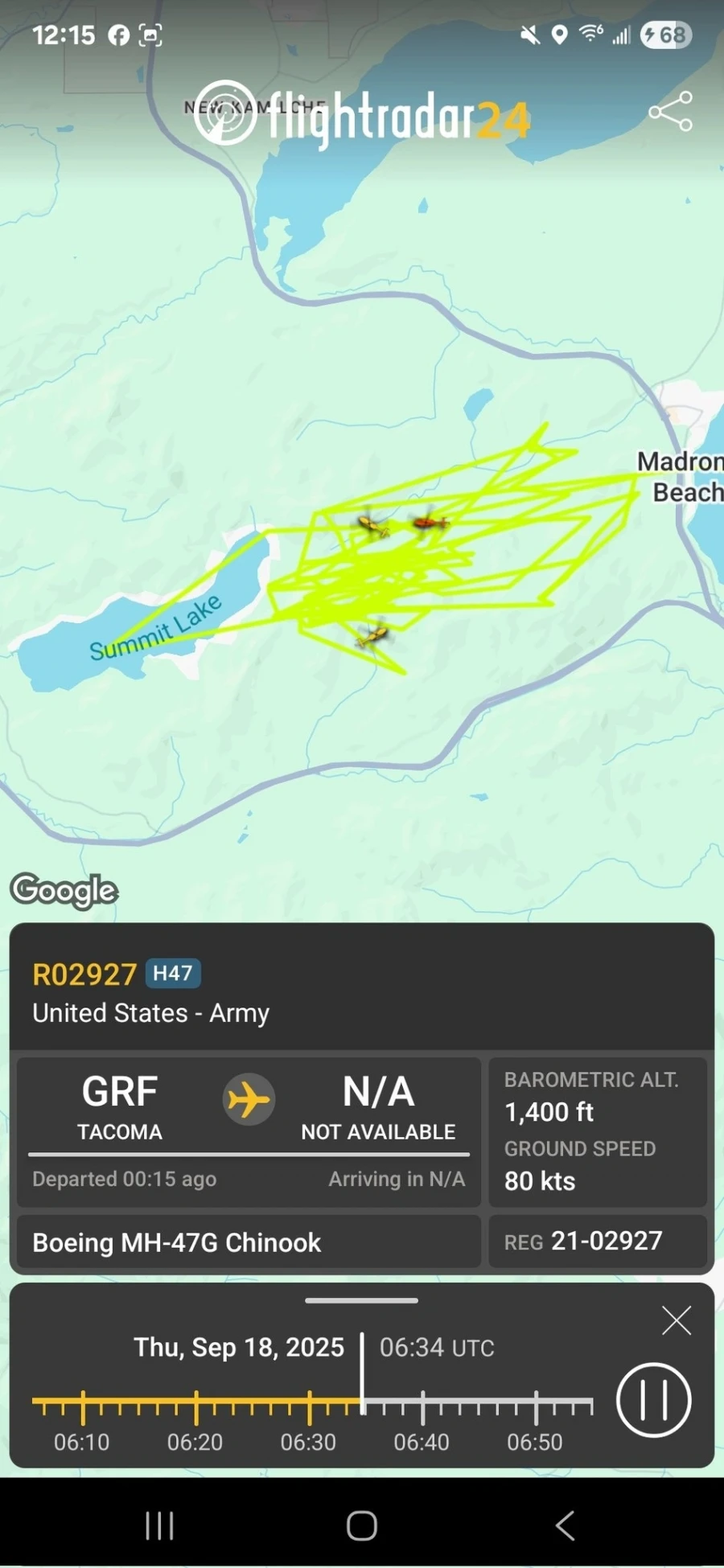Image resolution: width=724 pixels, height=1568 pixels.
Task: Go back with the system back button
Action: [x=565, y=1525]
